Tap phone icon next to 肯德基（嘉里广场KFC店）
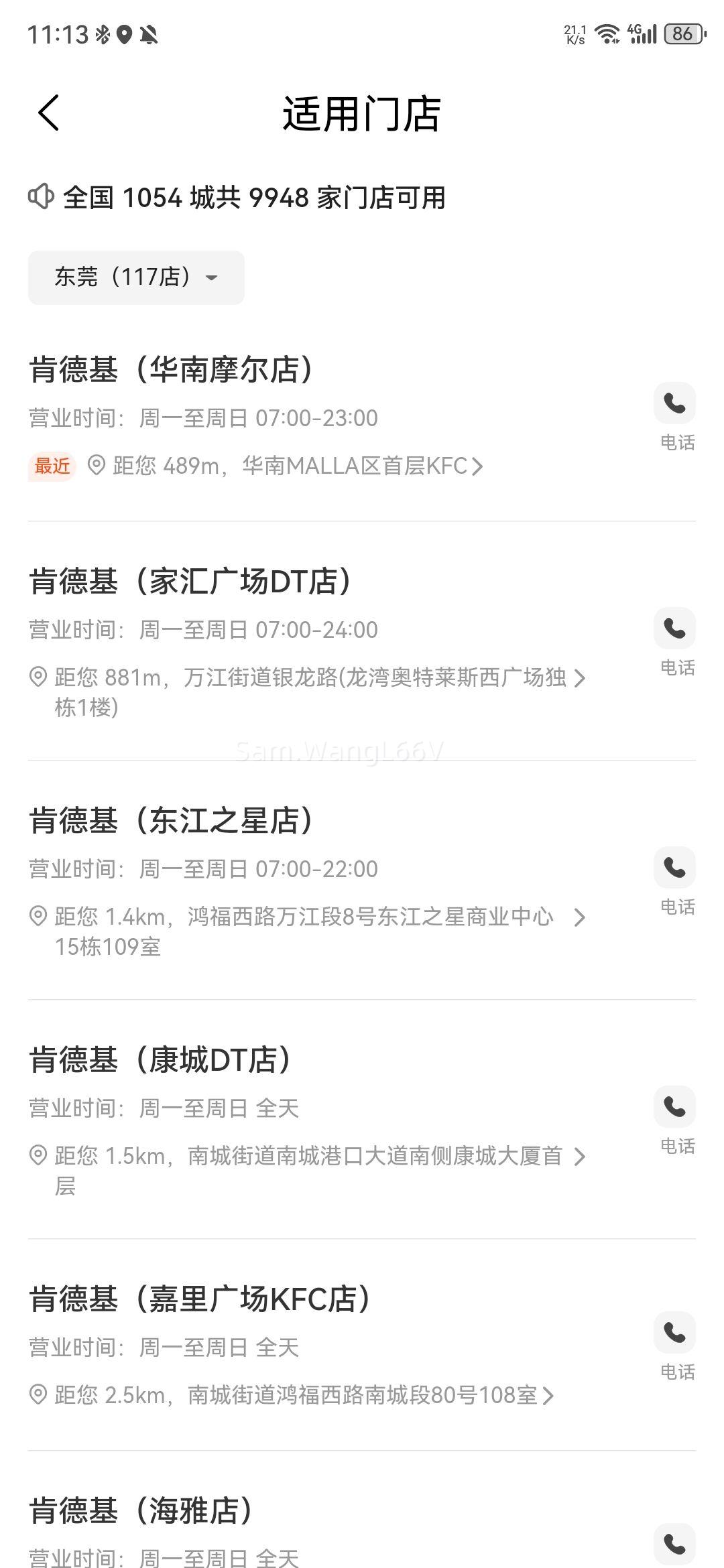The image size is (724, 1568). coord(674,1332)
